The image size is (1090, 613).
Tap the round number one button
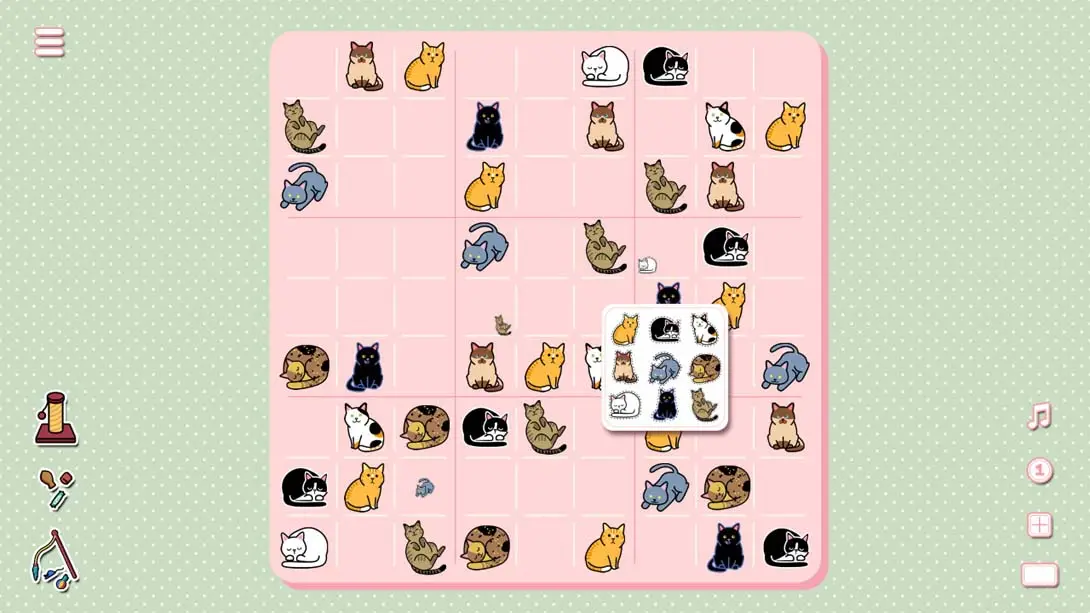tap(1039, 470)
